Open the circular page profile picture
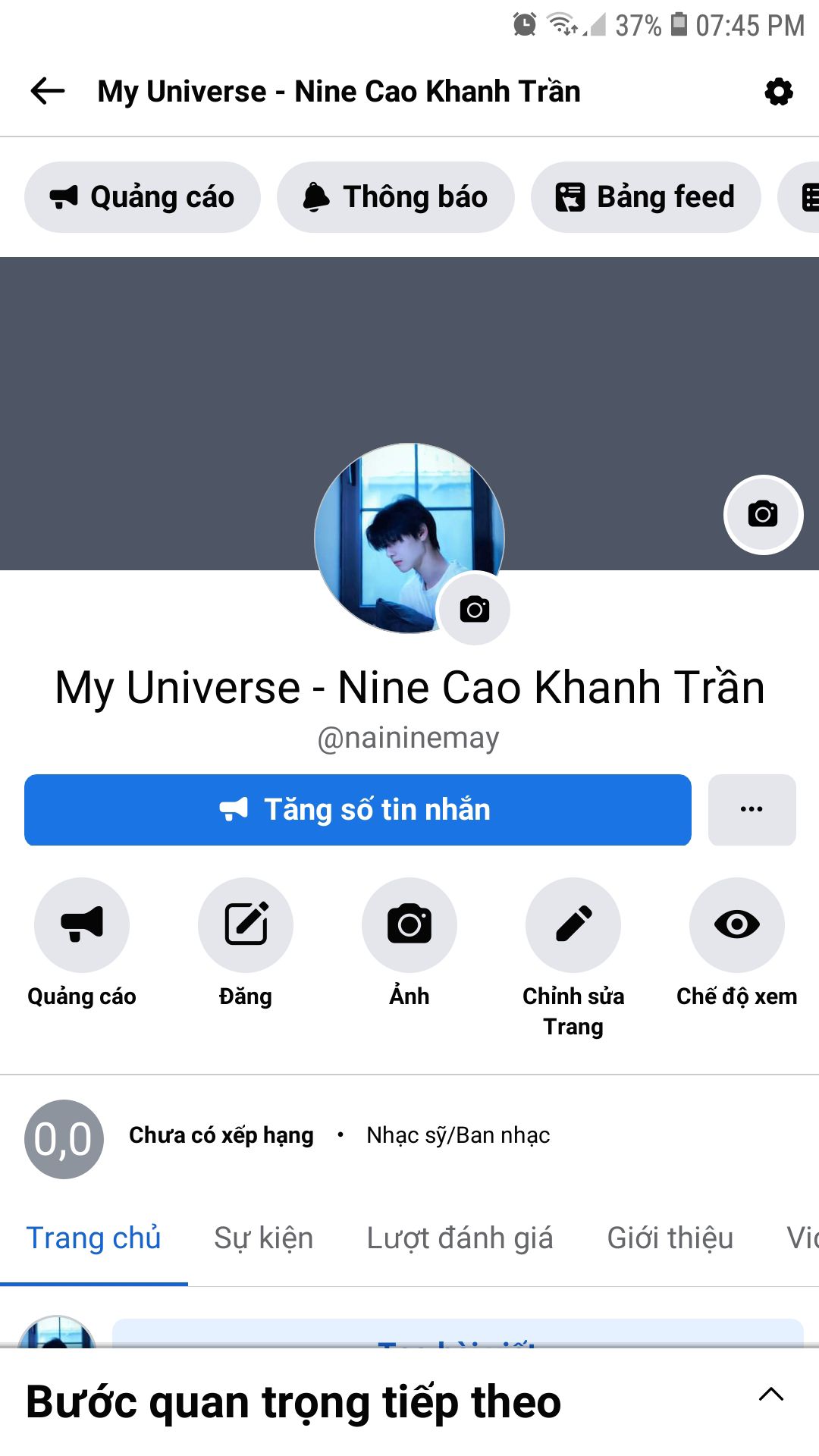The width and height of the screenshot is (819, 1456). (x=409, y=538)
